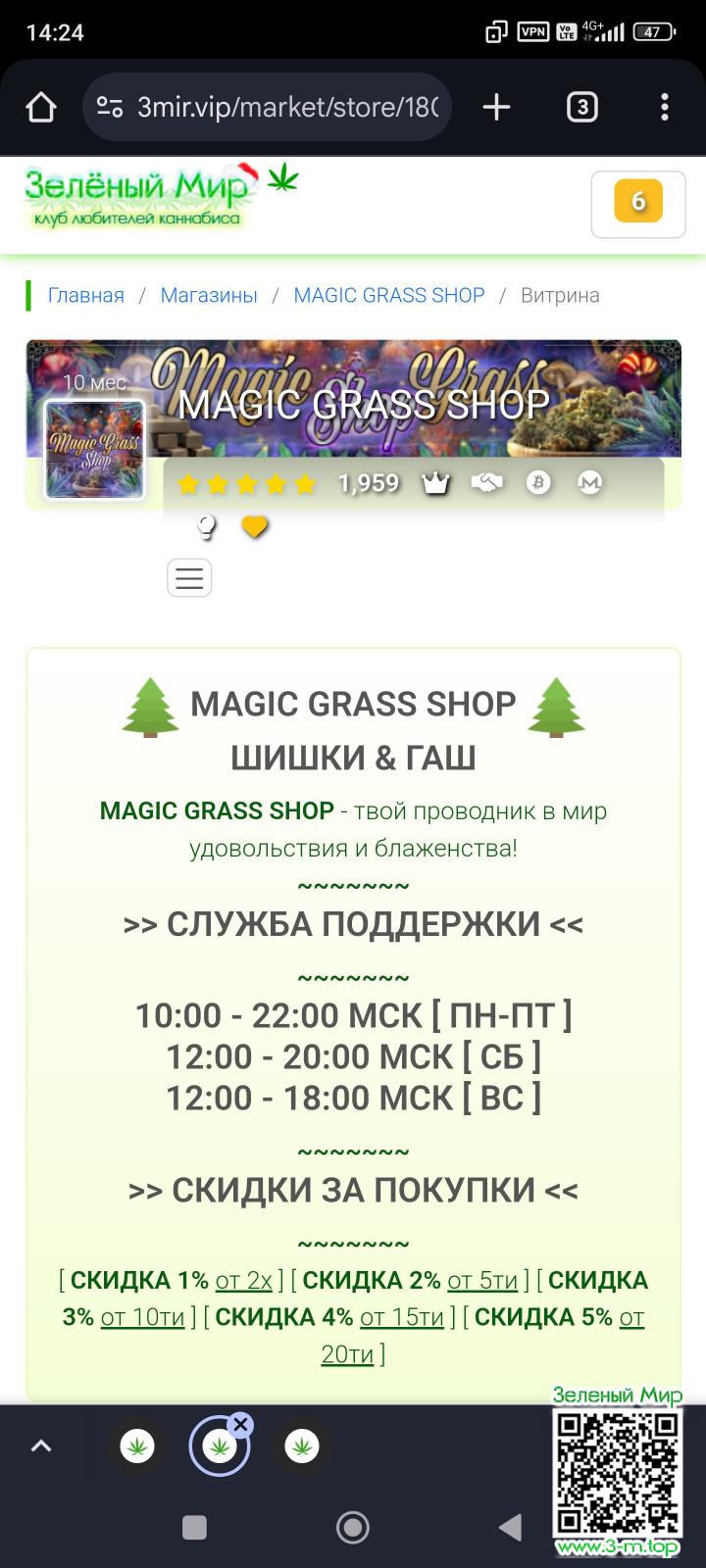Open the Магазины breadcrumb link

coord(209,295)
